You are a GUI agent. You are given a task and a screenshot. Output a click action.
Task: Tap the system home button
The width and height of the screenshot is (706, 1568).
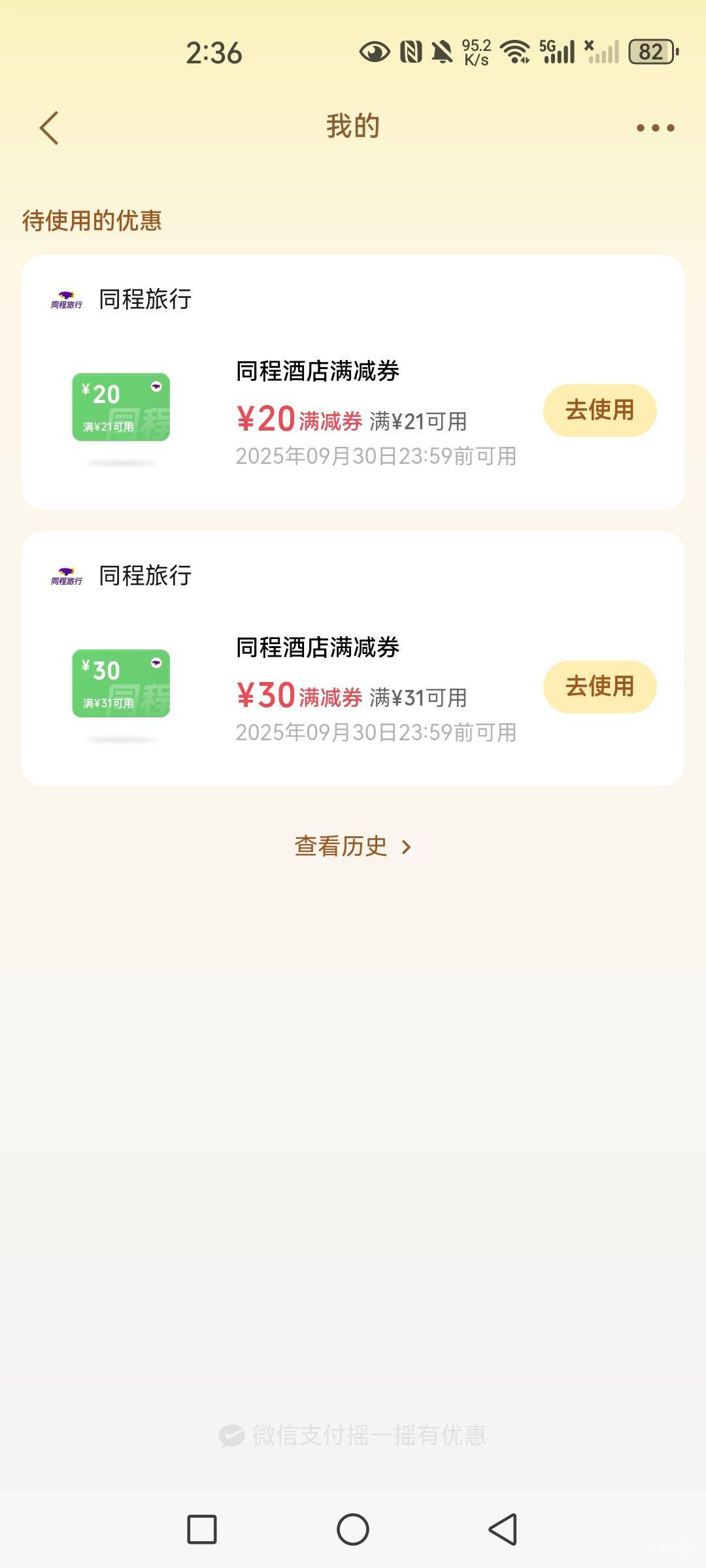353,1529
